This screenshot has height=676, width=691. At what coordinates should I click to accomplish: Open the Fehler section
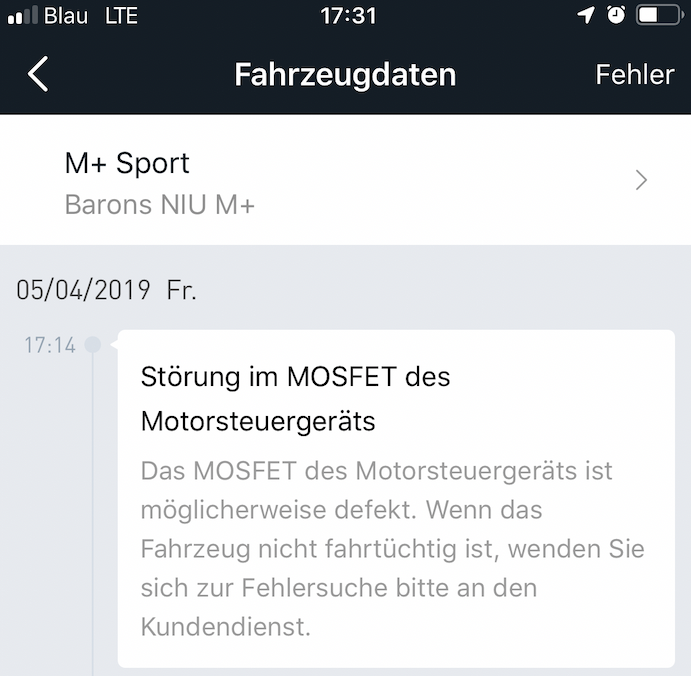pos(634,75)
